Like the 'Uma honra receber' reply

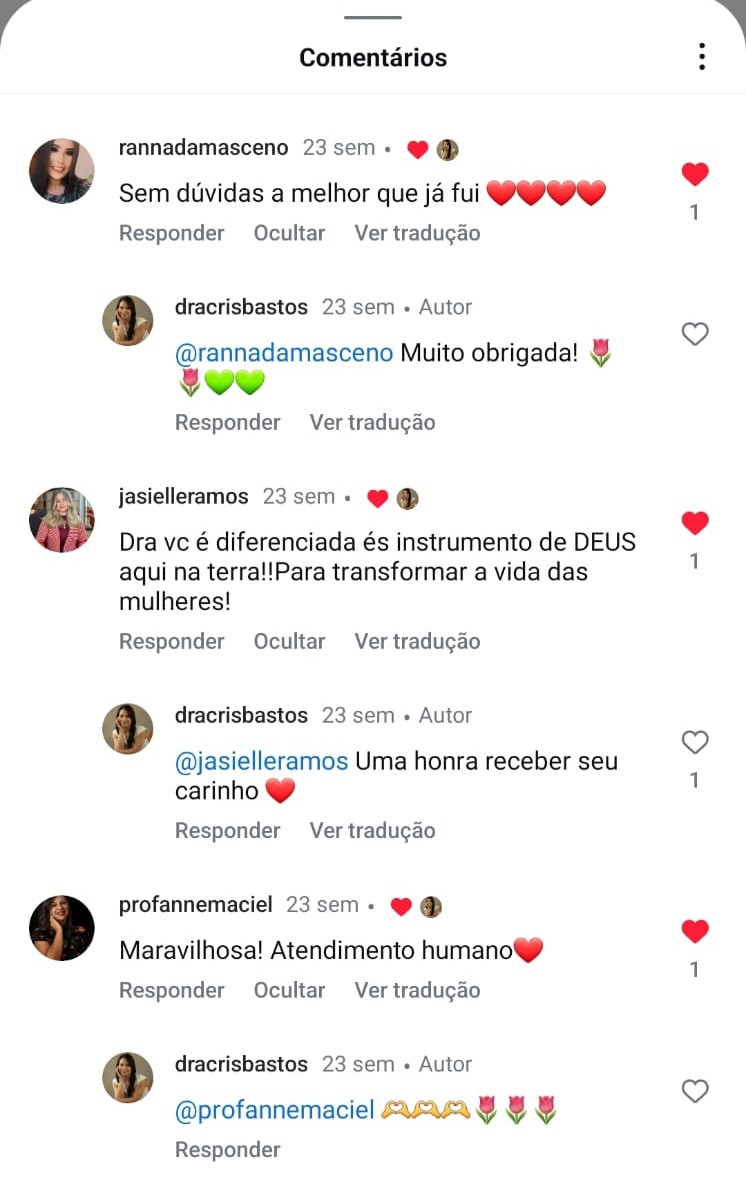pyautogui.click(x=694, y=742)
